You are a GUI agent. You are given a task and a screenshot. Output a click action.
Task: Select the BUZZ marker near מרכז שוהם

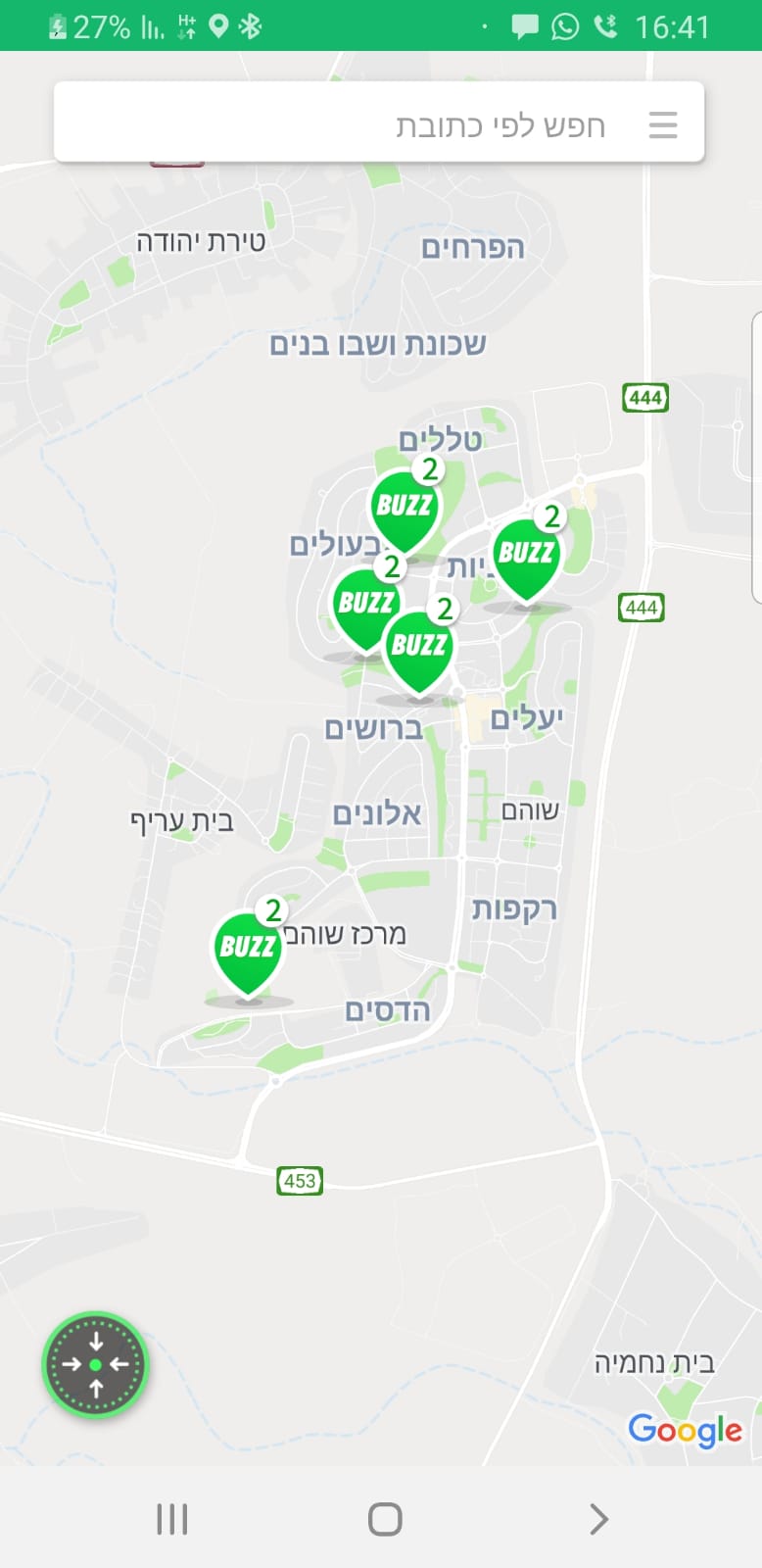248,949
